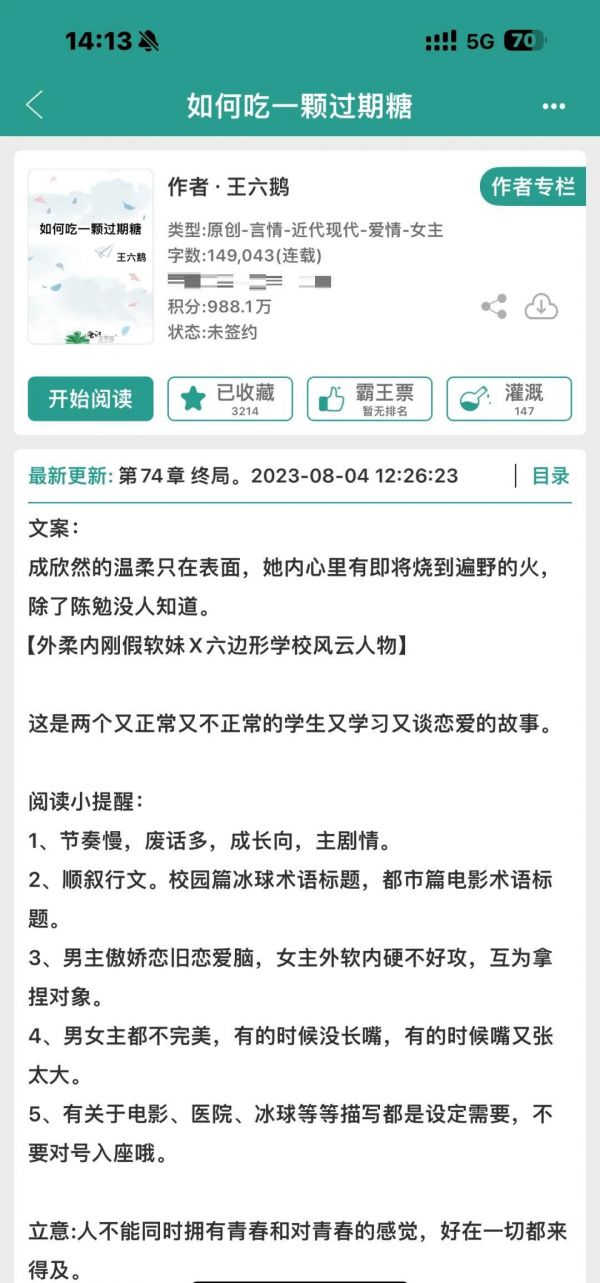This screenshot has width=600, height=1283.
Task: Tap 开始阅读 to start reading
Action: click(x=90, y=398)
